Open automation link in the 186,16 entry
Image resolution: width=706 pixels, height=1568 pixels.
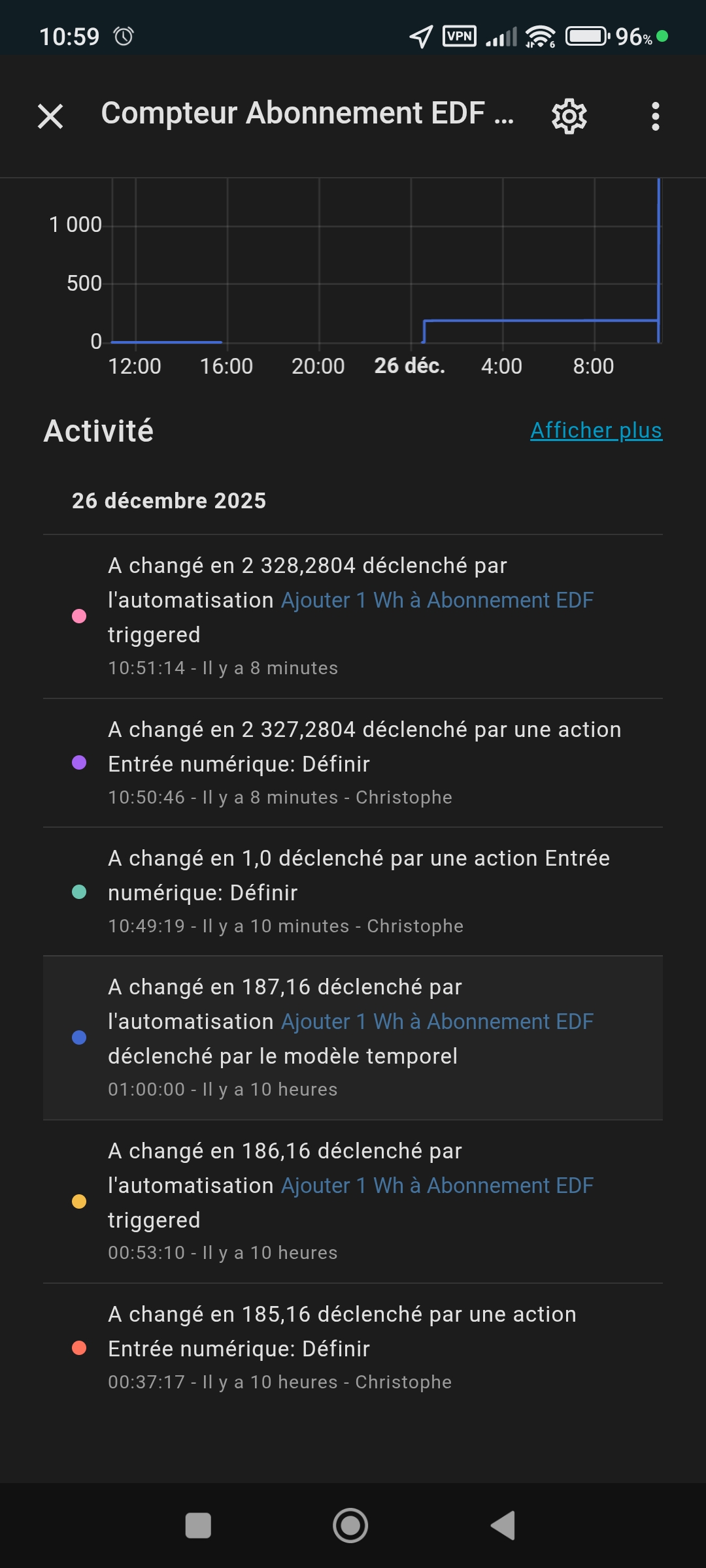[x=437, y=1186]
